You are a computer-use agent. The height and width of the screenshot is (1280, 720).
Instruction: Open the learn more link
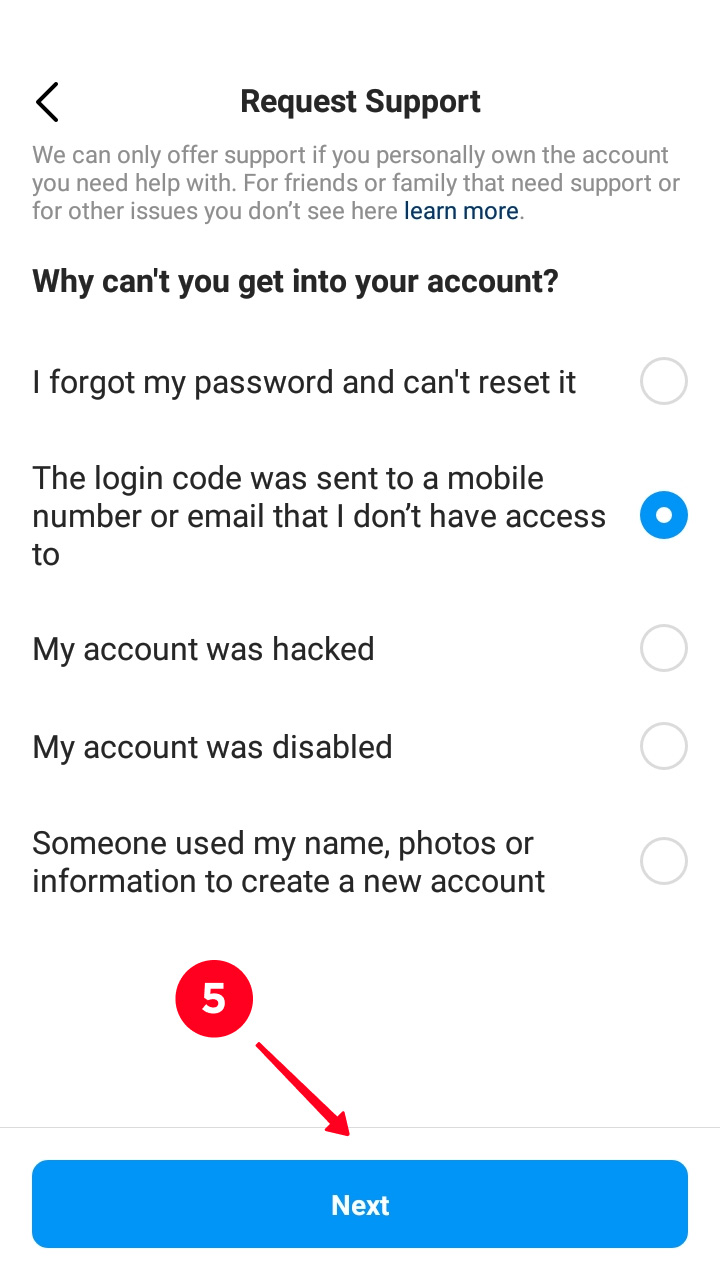461,211
